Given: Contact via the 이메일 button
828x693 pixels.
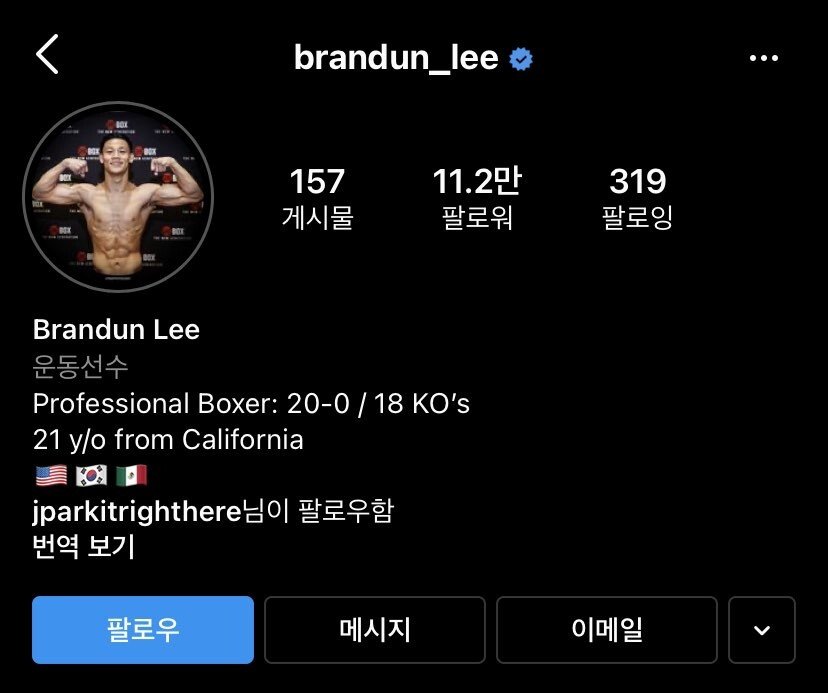Looking at the screenshot, I should [x=606, y=630].
